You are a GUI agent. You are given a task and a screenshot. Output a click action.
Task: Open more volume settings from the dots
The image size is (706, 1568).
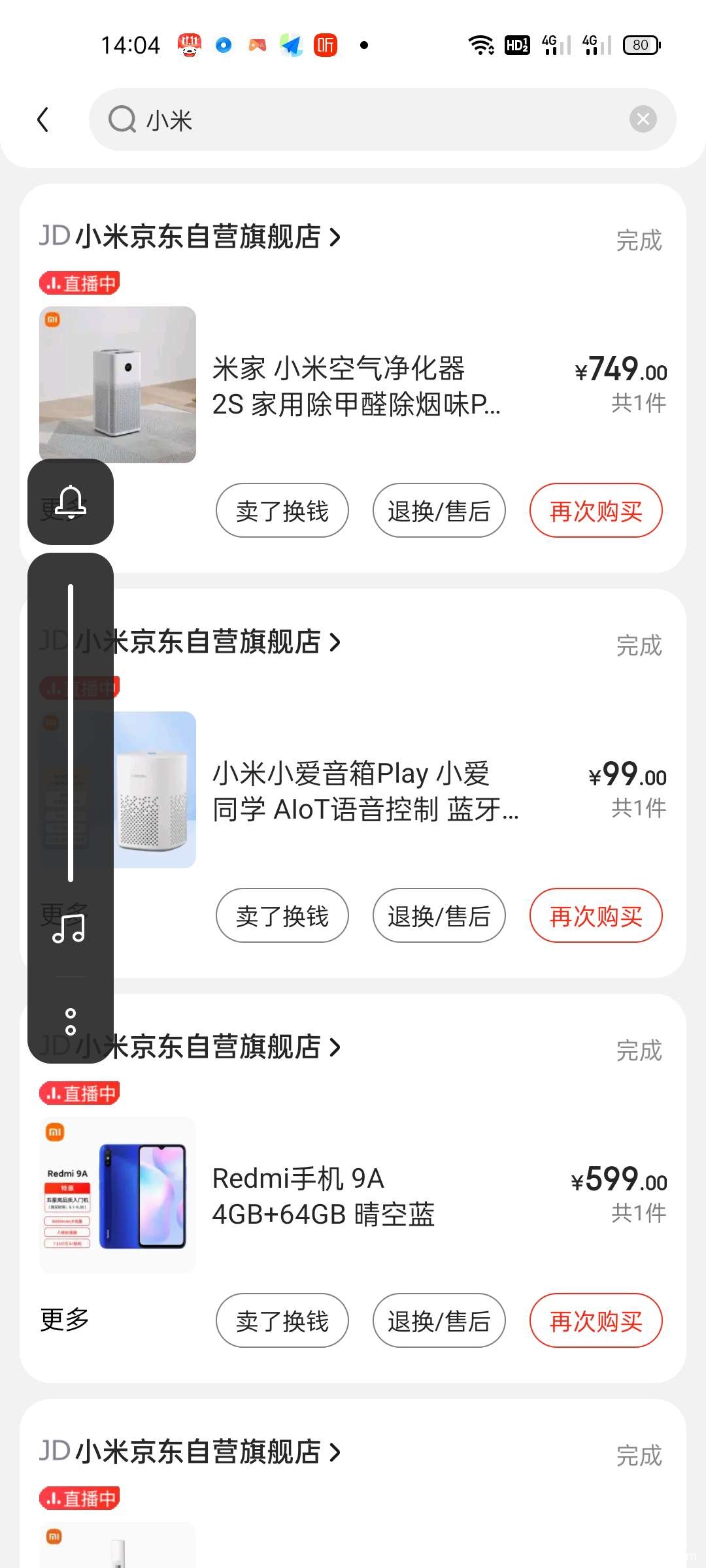[71, 1022]
